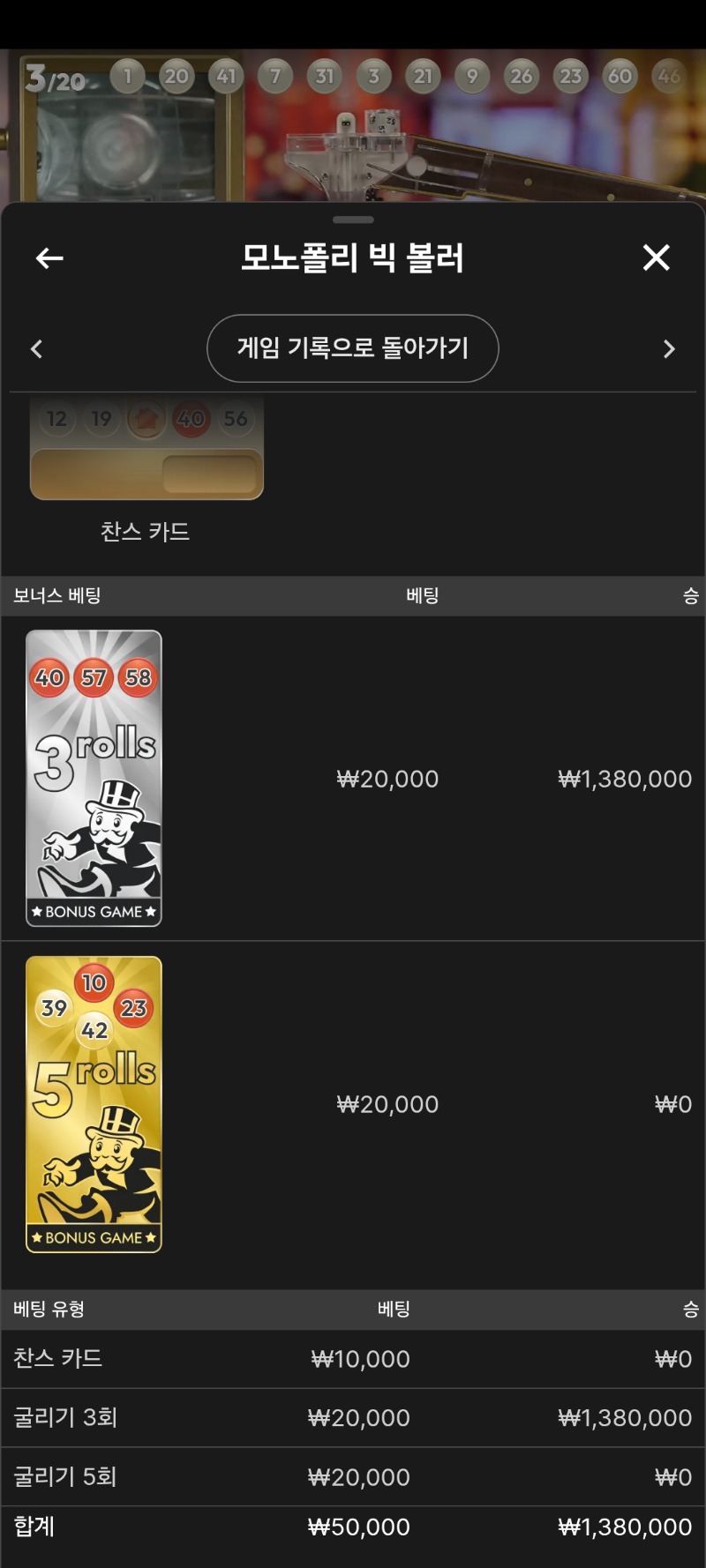Tap the 게임 기록으로 돌아가기 button
Screen dimensions: 706x1568
352,348
